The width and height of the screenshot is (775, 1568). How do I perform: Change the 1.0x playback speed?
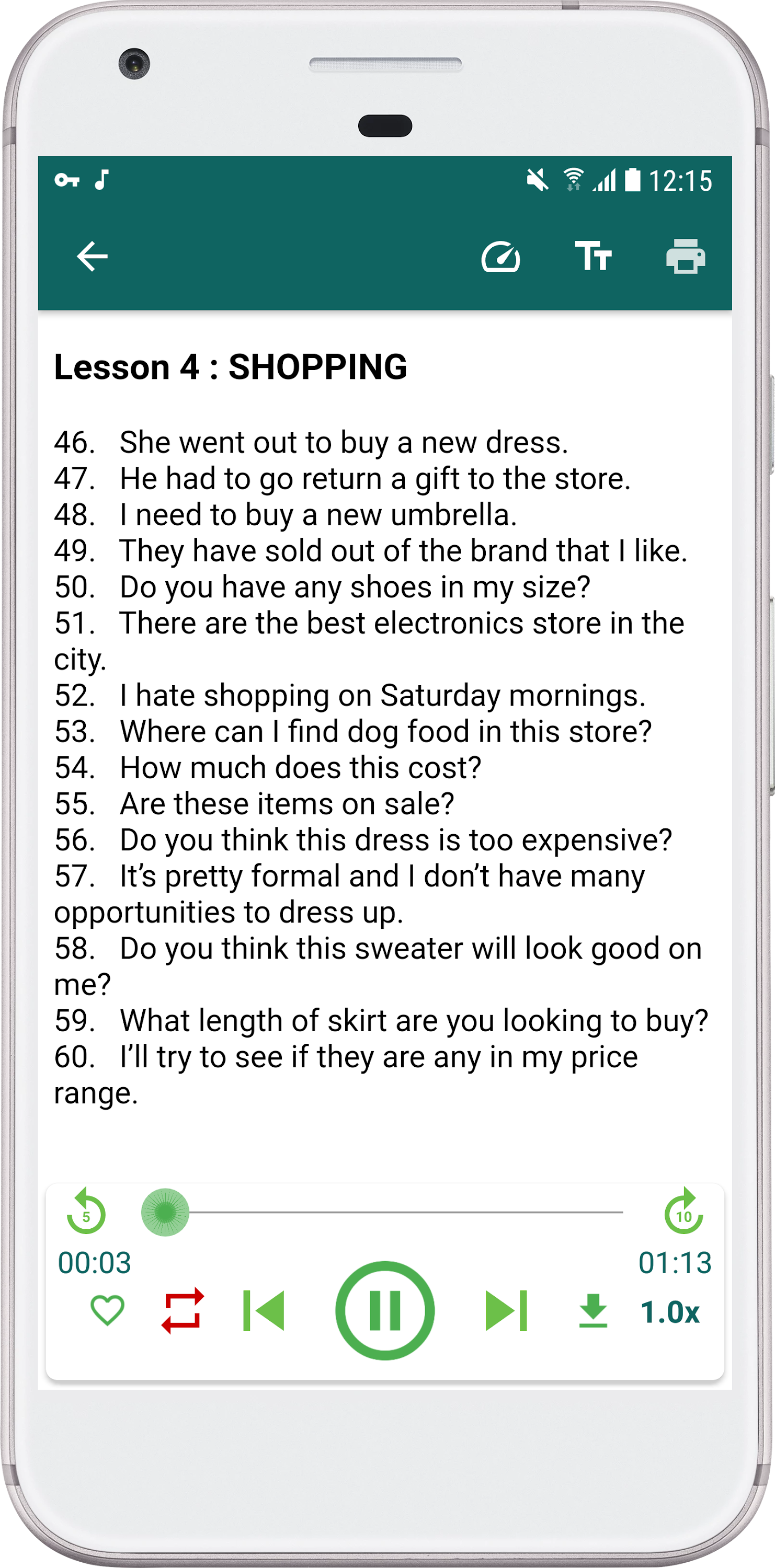tap(670, 1312)
